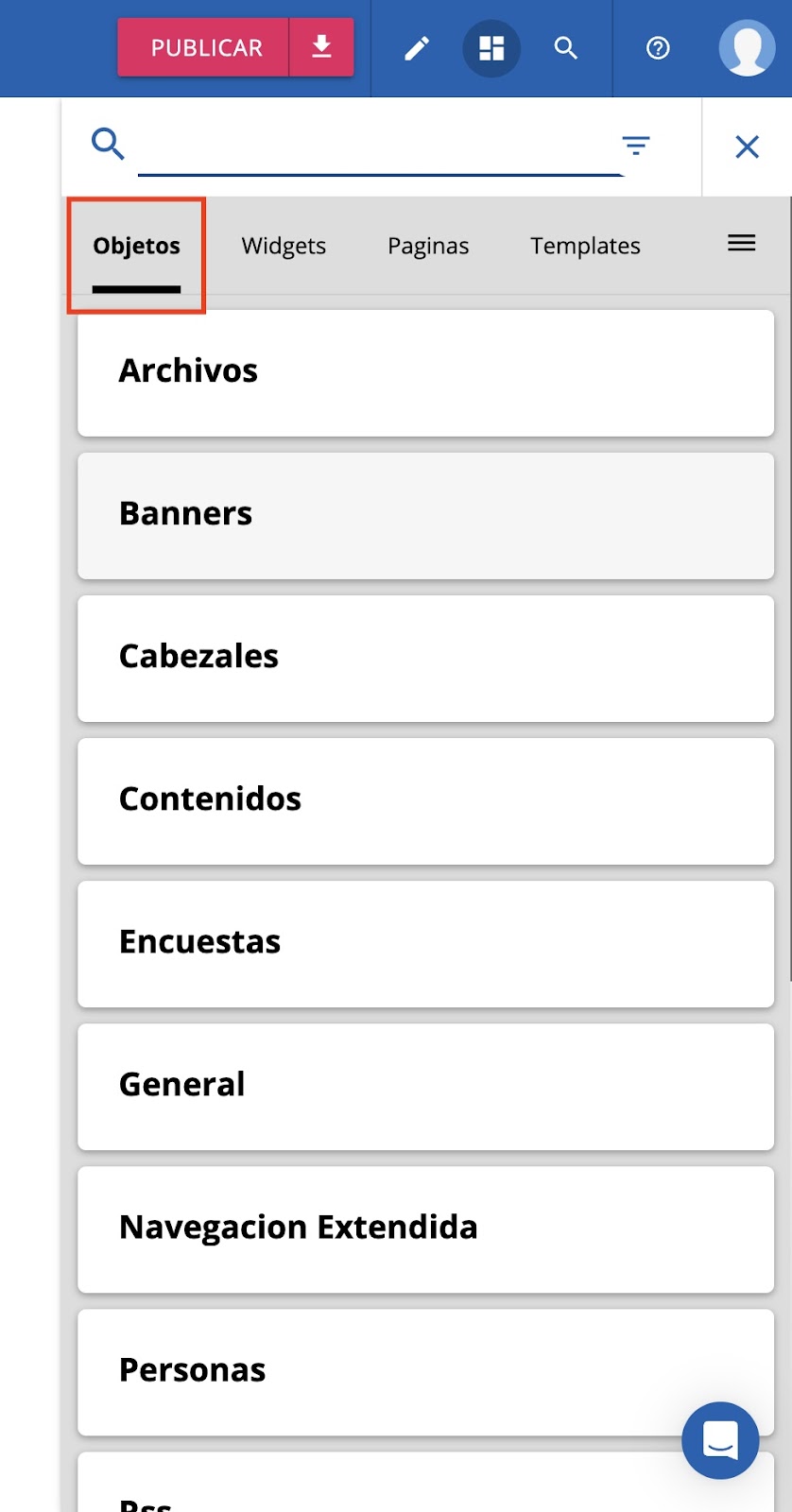This screenshot has height=1512, width=792.
Task: Launch the chat support bubble
Action: tap(720, 1440)
